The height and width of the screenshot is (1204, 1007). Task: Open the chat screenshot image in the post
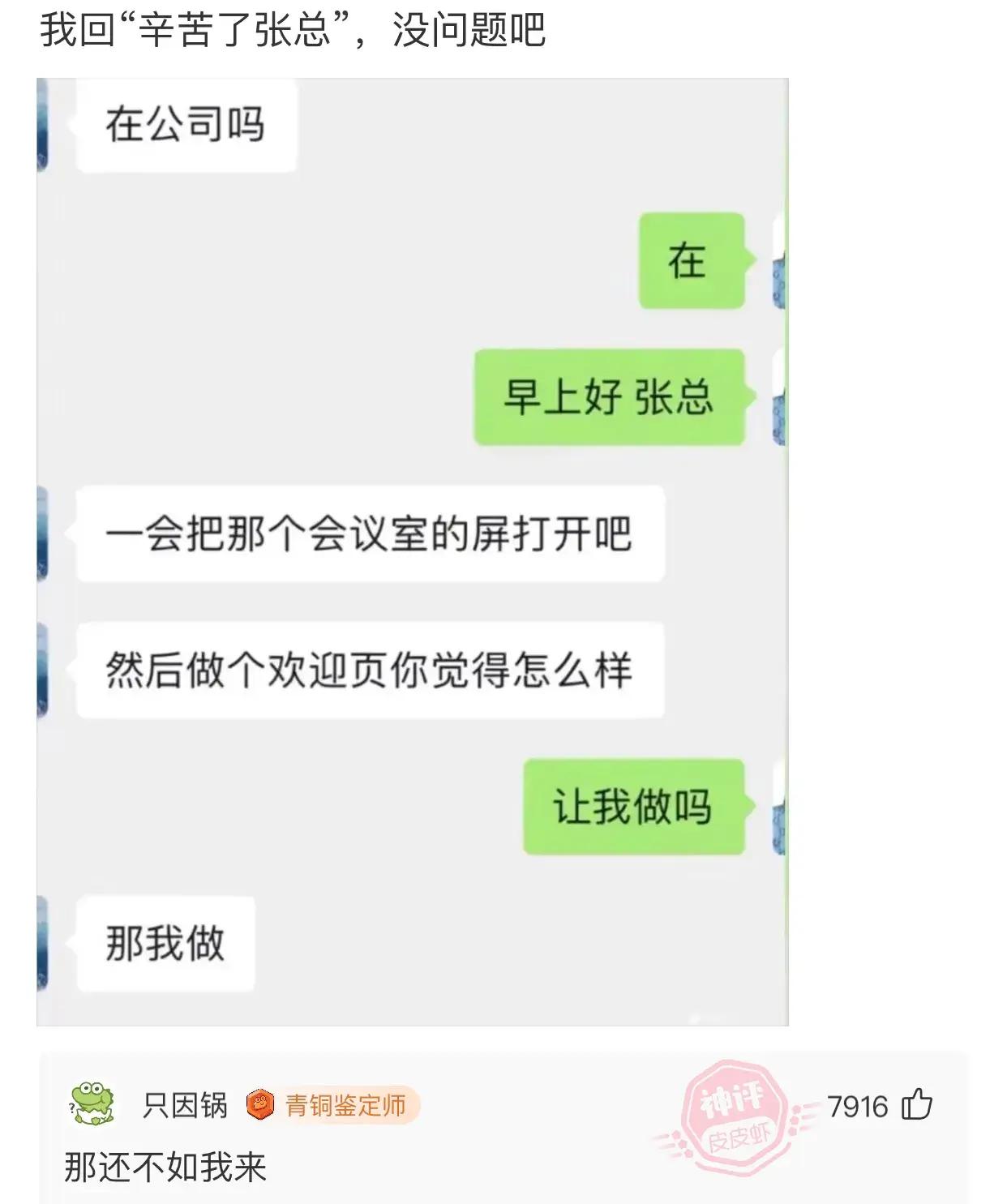(x=412, y=551)
